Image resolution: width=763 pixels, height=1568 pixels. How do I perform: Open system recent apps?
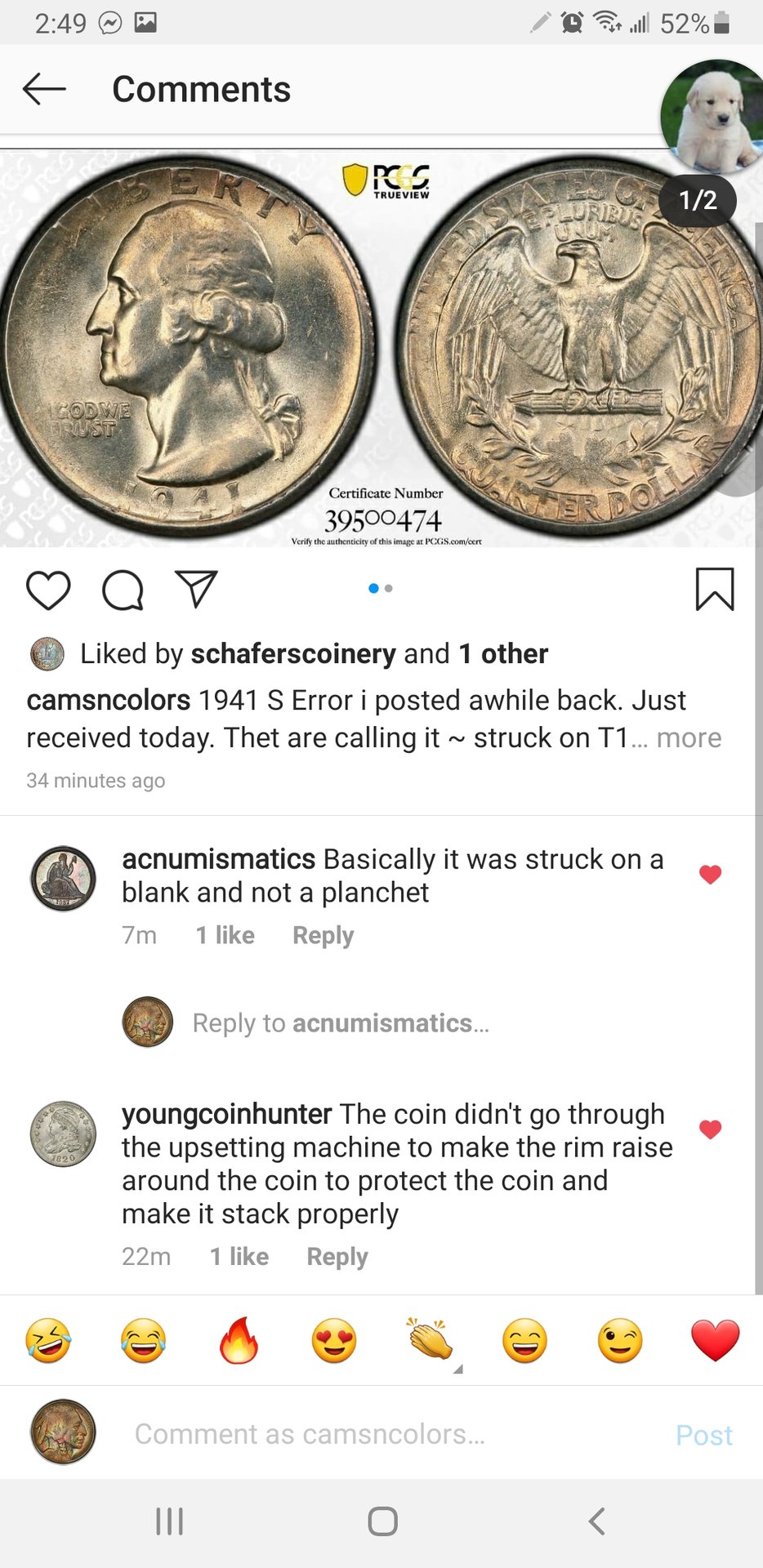(169, 1521)
